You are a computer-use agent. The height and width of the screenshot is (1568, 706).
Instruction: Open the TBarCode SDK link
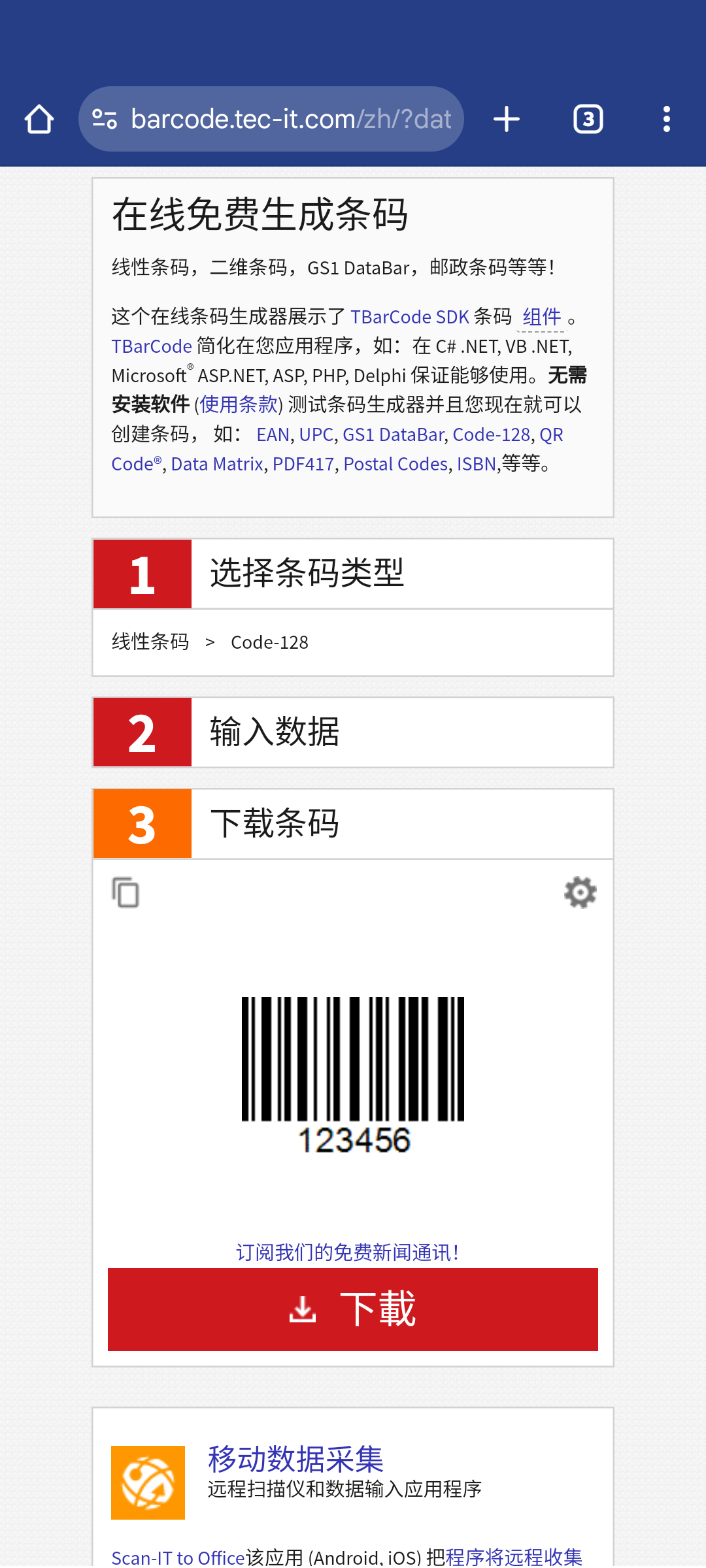pos(410,318)
